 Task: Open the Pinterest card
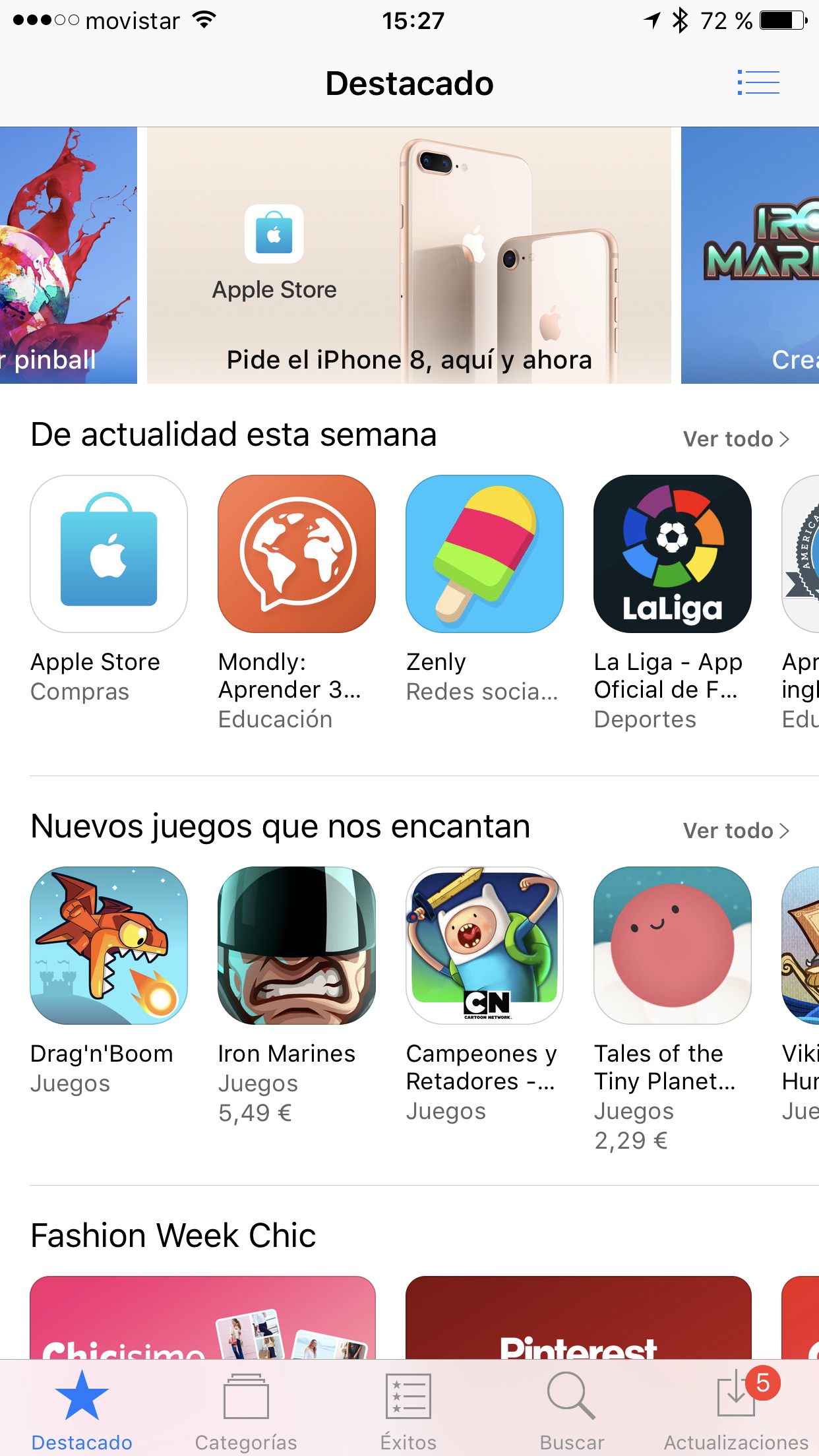578,1318
